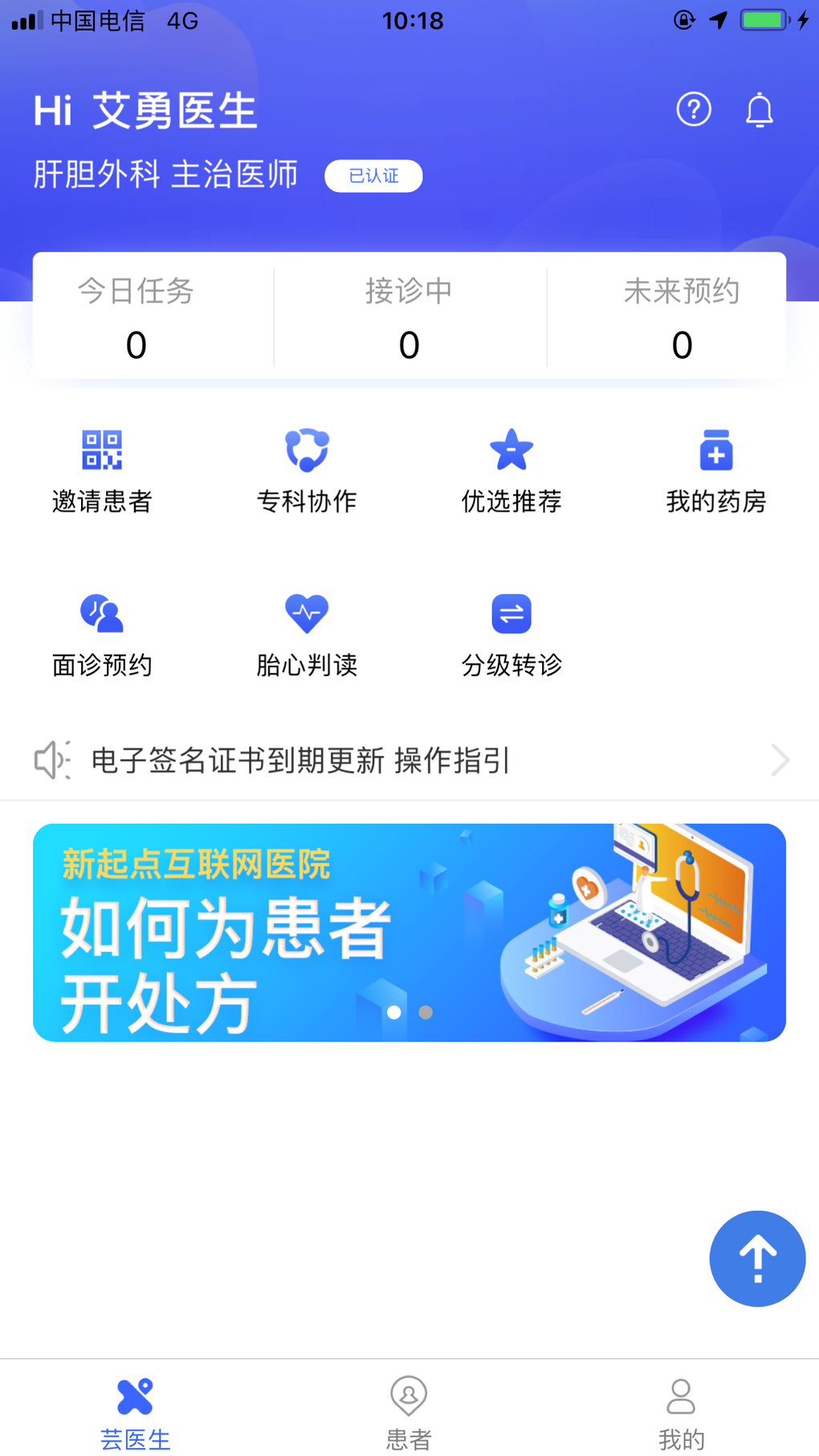
Task: Open 今日任务 task count
Action: tap(136, 317)
